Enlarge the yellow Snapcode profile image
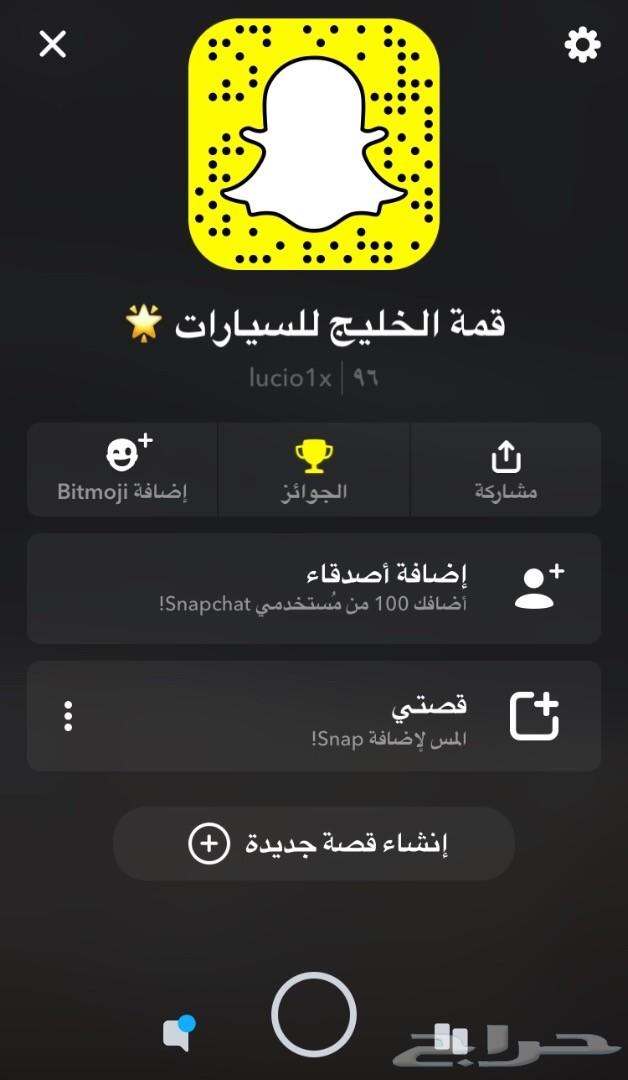Viewport: 628px width, 1080px height. click(x=314, y=144)
